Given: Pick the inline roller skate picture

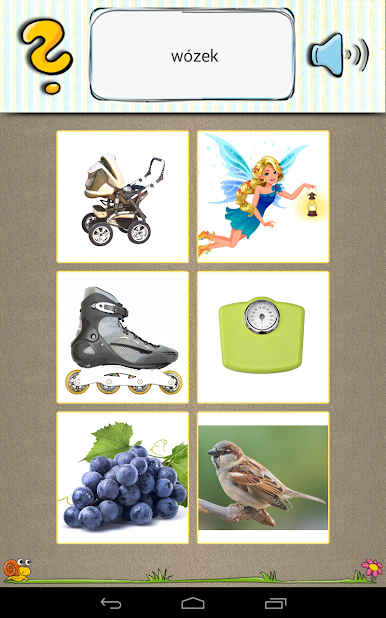Looking at the screenshot, I should 123,337.
